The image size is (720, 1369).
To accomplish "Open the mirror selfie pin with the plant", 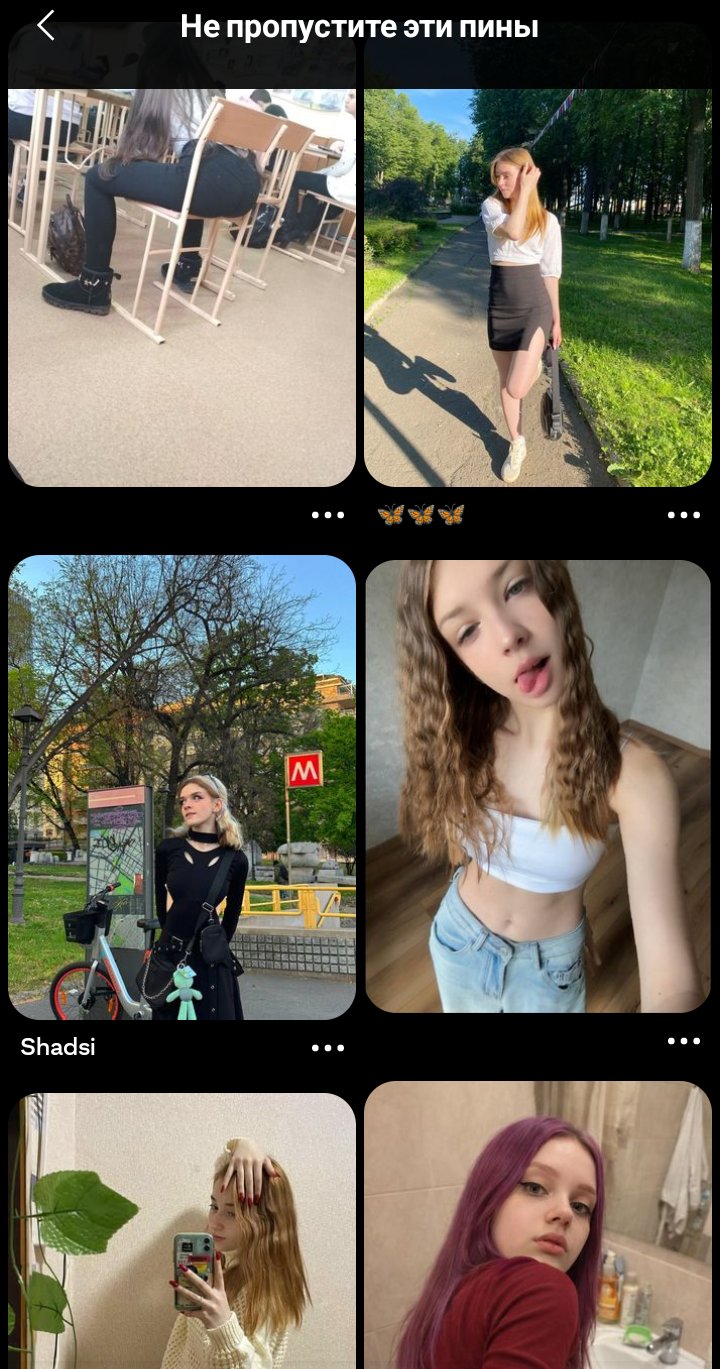I will (x=182, y=1230).
